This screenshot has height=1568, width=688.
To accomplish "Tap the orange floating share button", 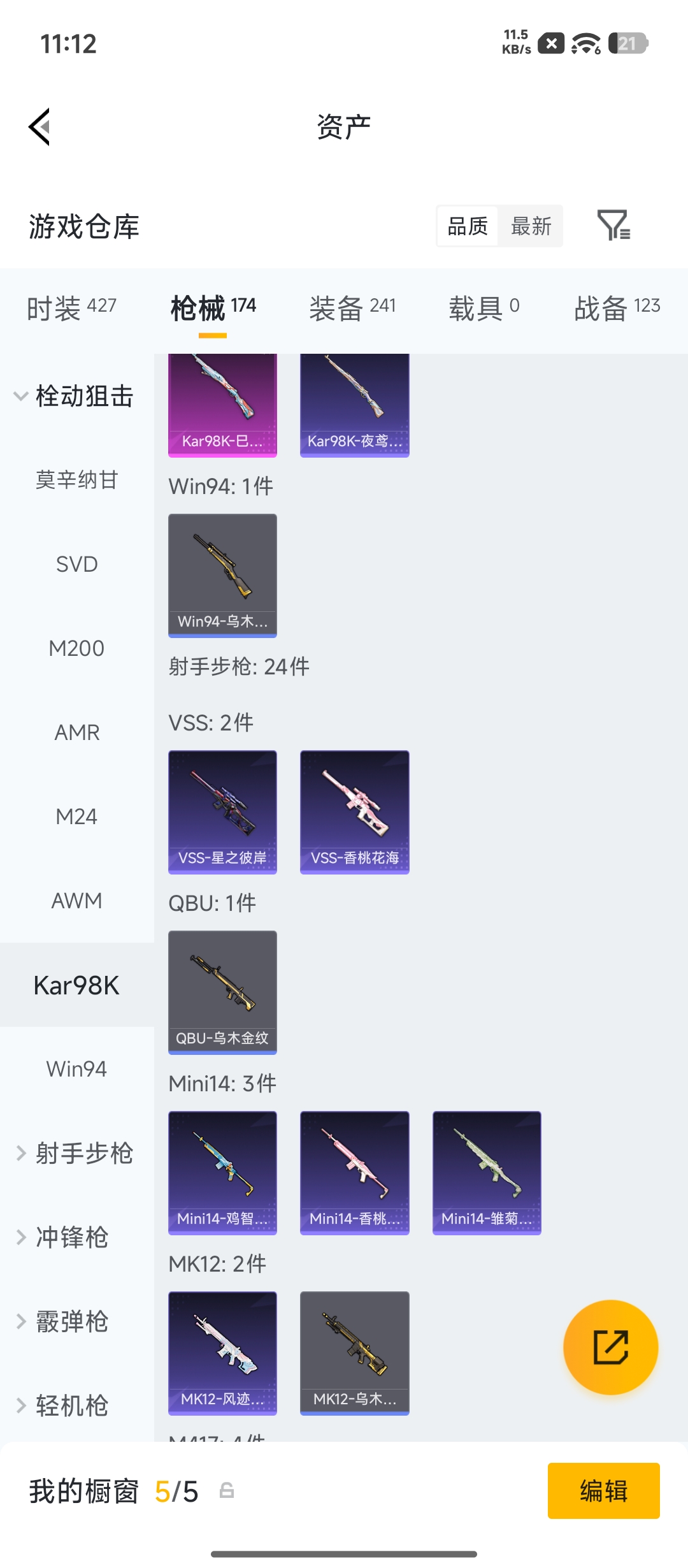I will [611, 1347].
